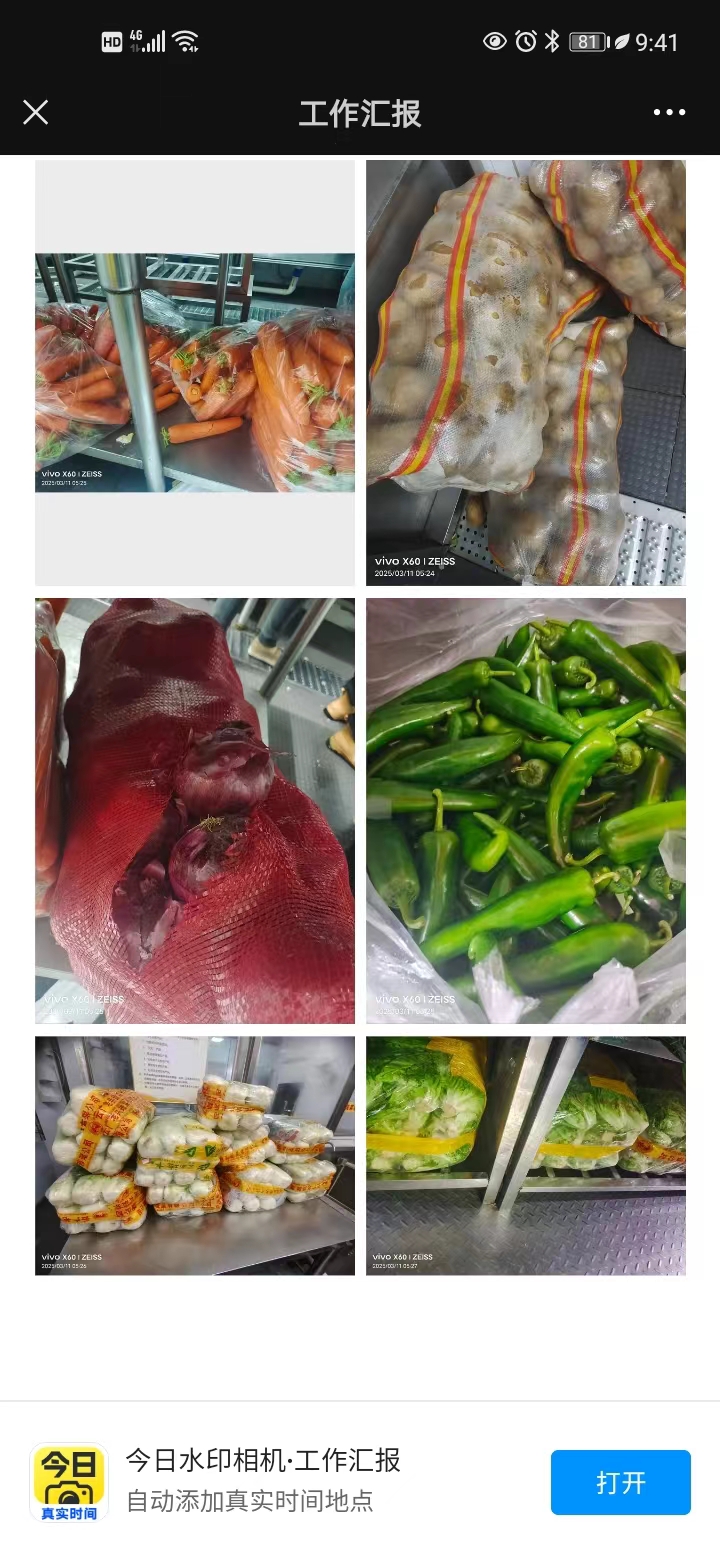Image resolution: width=720 pixels, height=1560 pixels.
Task: Open the cabbages on shelf photo
Action: 526,1155
